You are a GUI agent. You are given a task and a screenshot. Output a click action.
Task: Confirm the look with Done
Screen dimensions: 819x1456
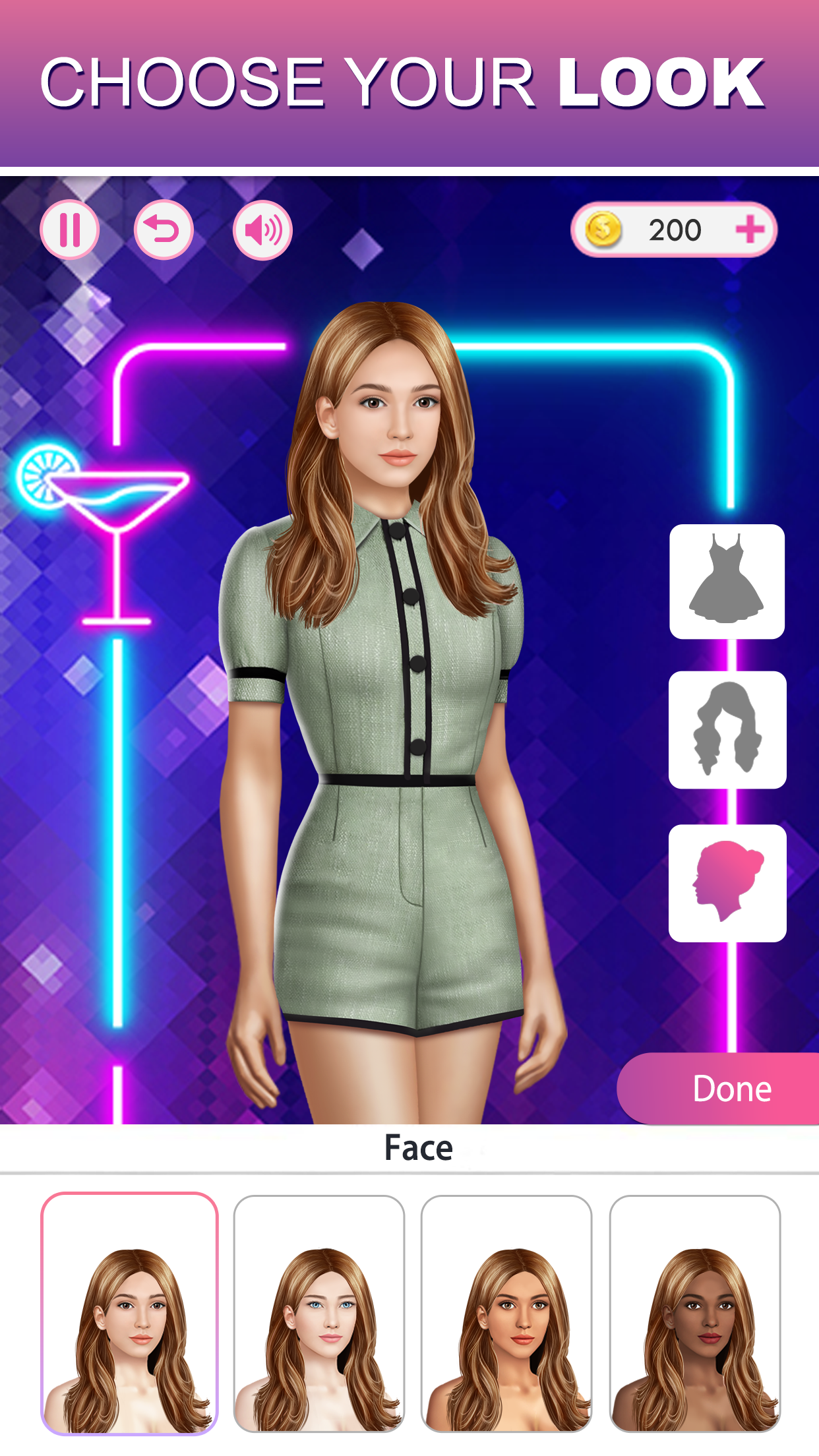tap(718, 1089)
